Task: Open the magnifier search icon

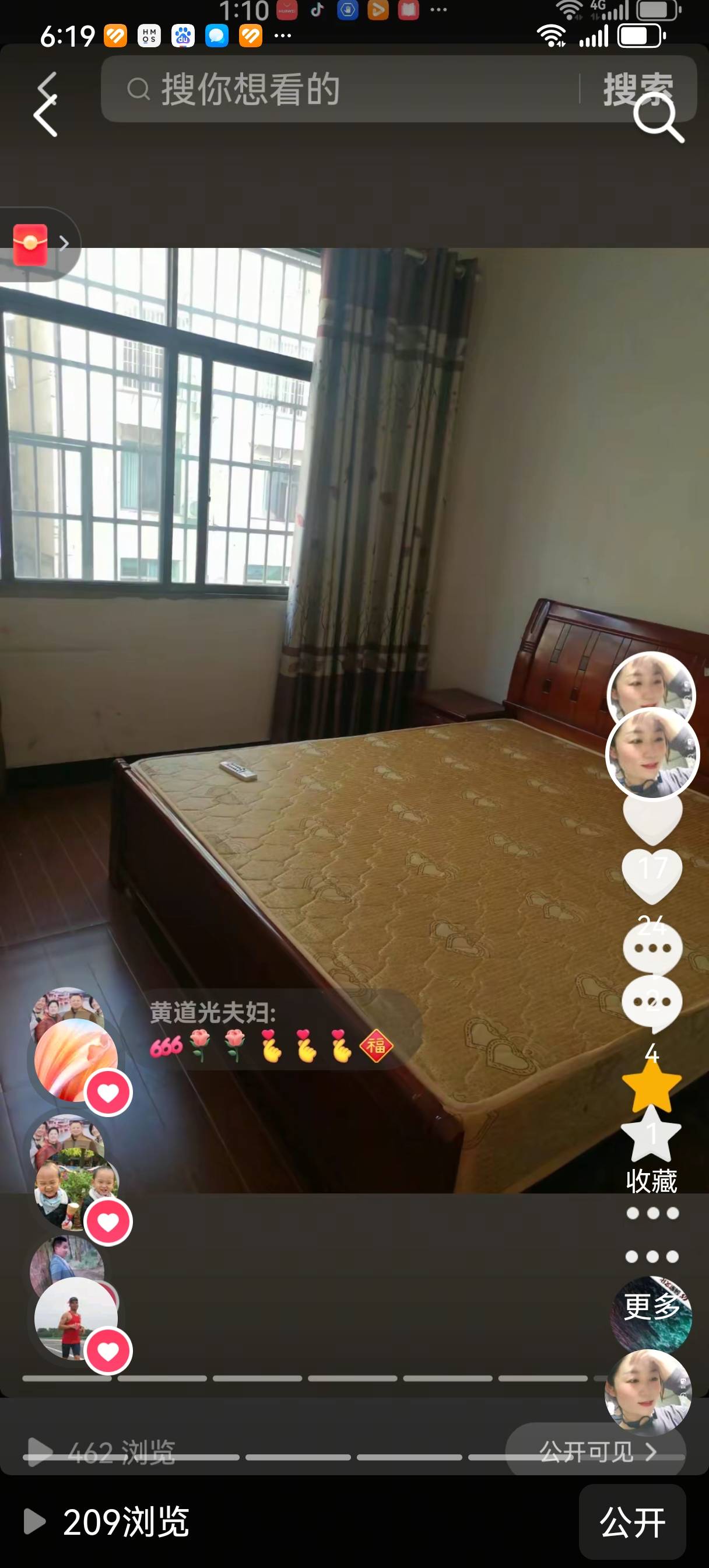Action: point(658,118)
